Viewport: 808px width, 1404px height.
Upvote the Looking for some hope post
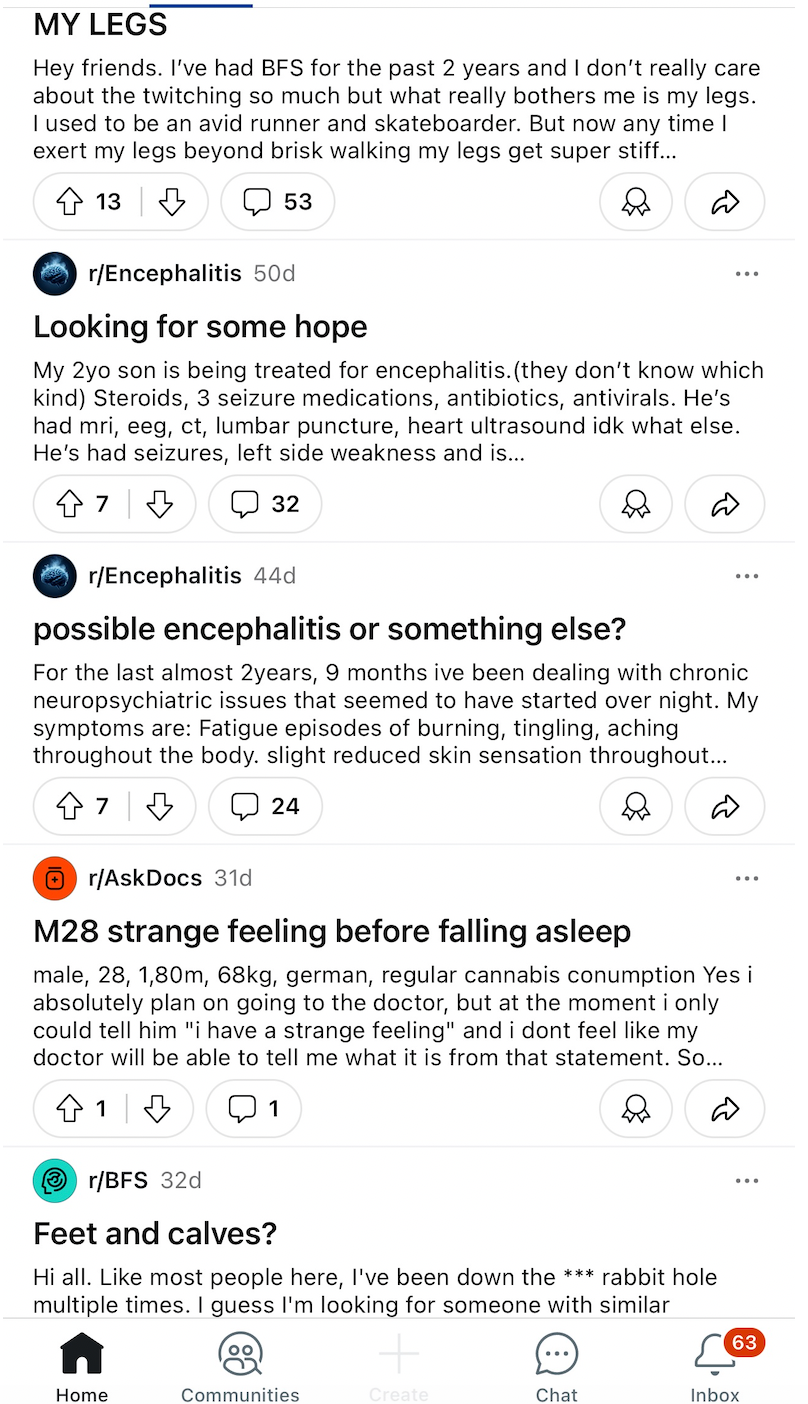pos(69,504)
